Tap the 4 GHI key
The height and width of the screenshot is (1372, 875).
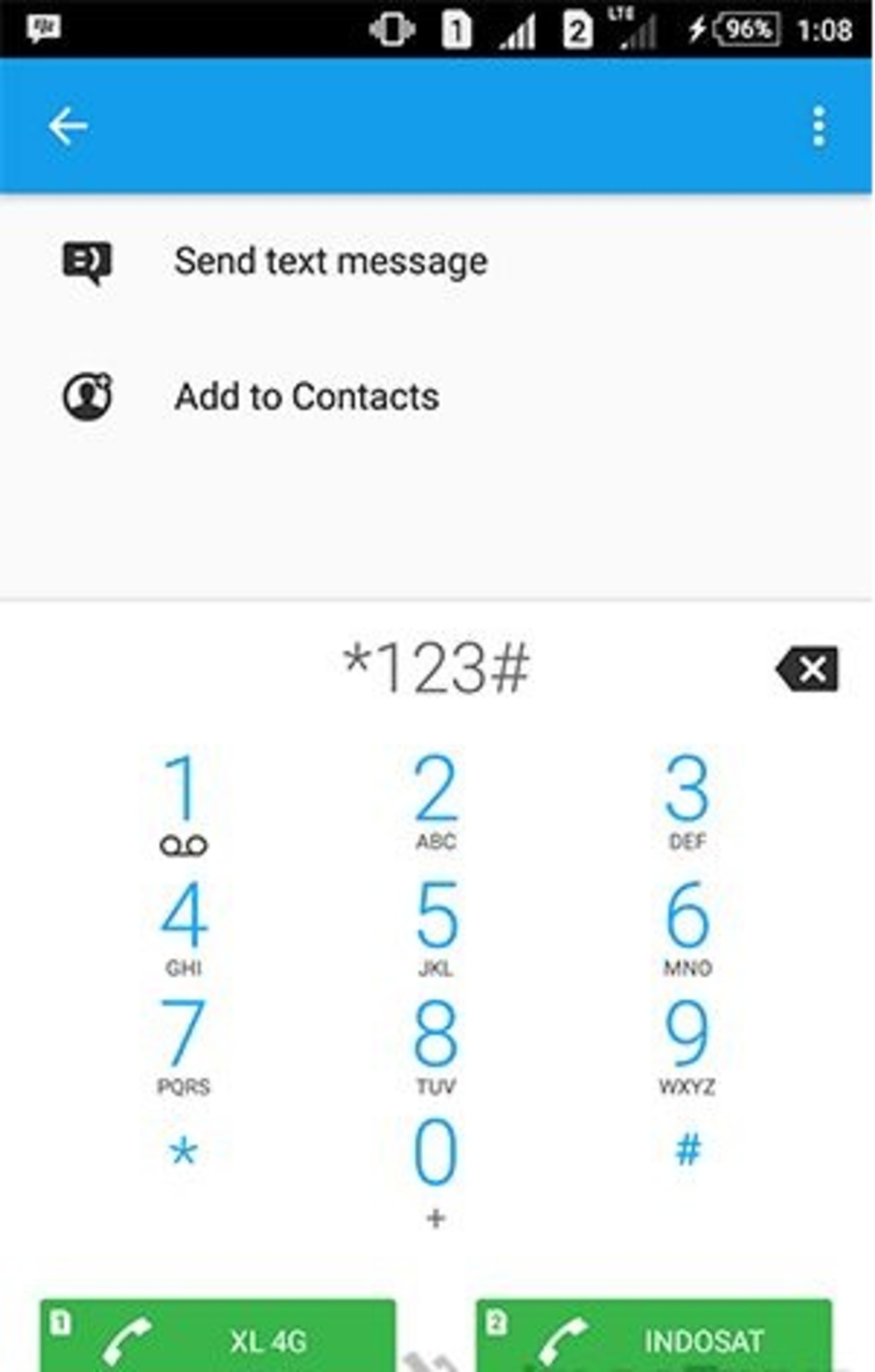pyautogui.click(x=183, y=925)
